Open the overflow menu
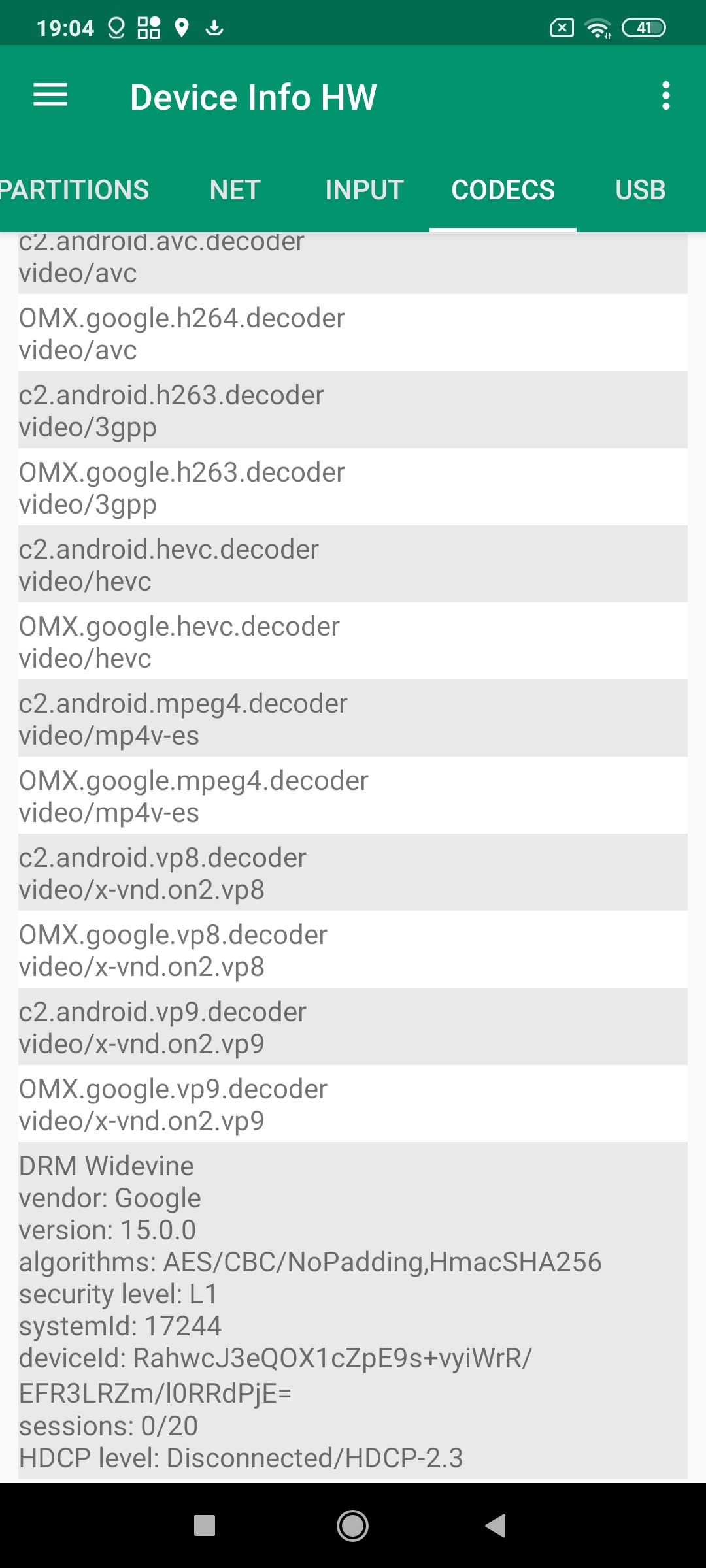 point(665,96)
